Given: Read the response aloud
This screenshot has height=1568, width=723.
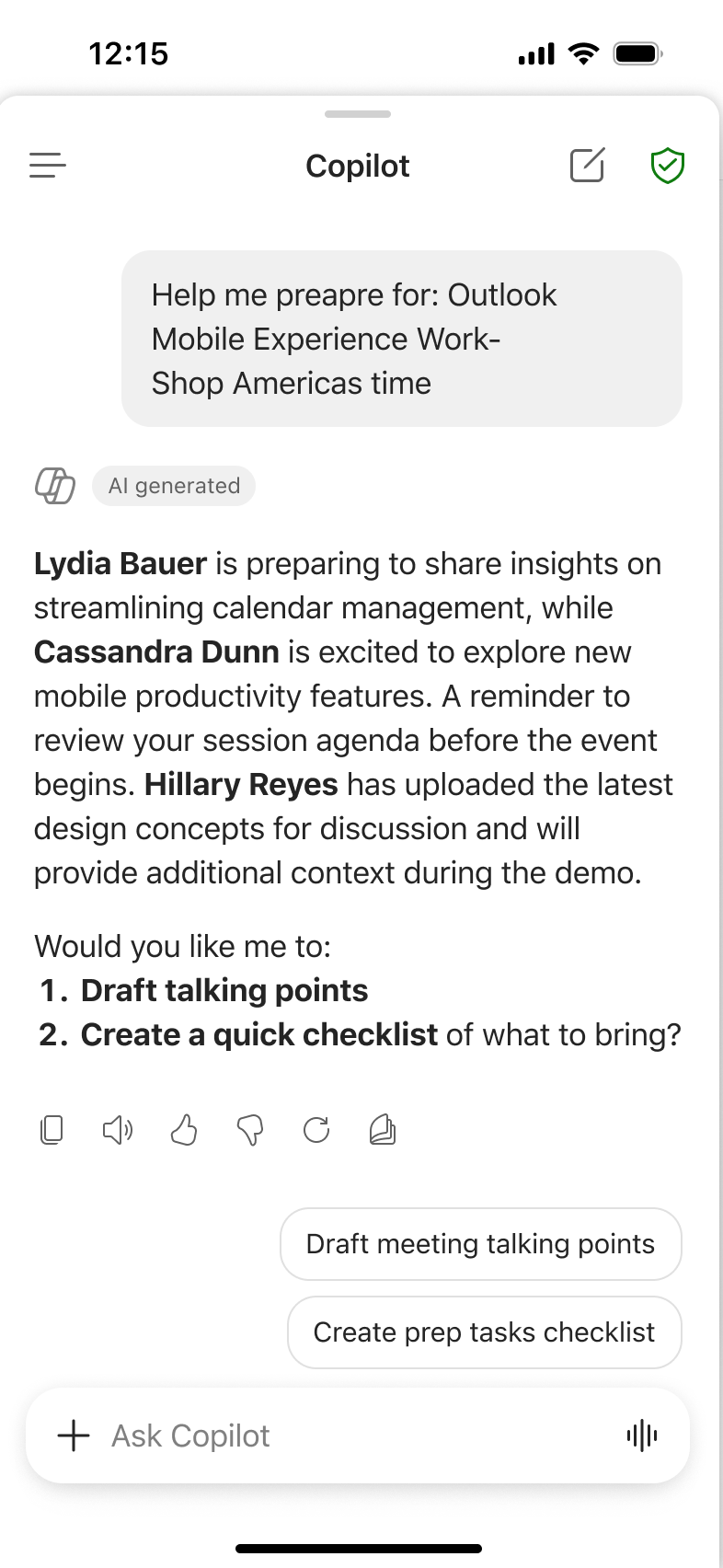Looking at the screenshot, I should pyautogui.click(x=118, y=1130).
